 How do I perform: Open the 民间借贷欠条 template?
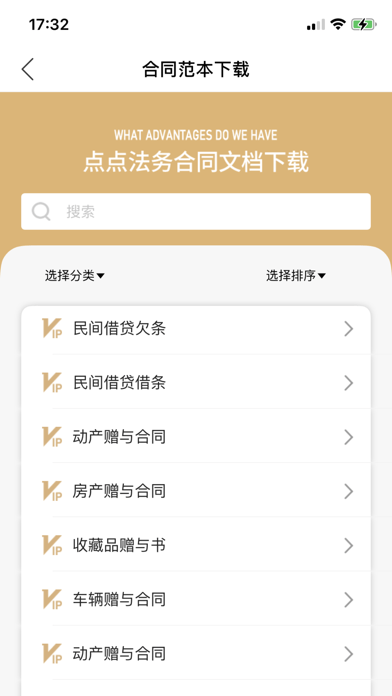point(196,329)
